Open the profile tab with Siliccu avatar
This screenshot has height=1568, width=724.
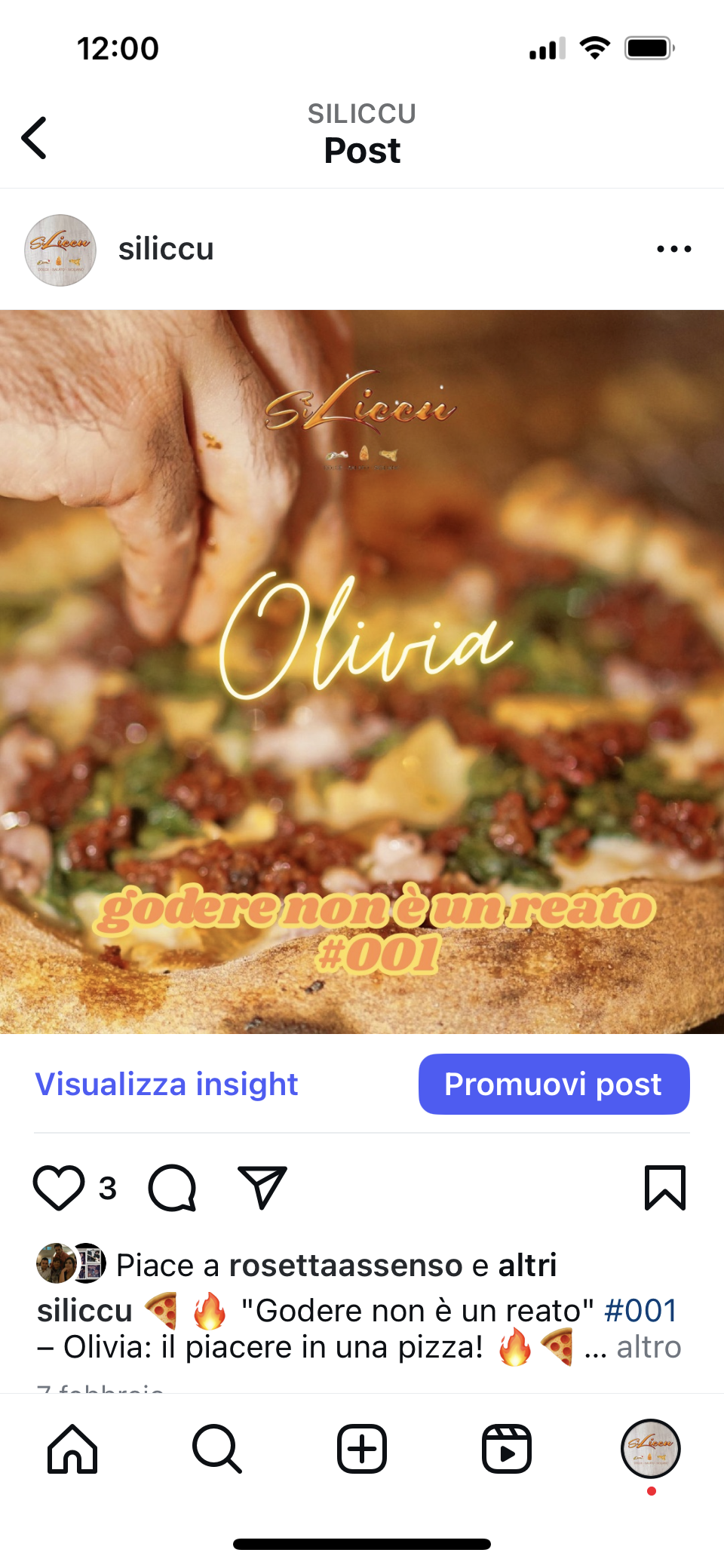651,1449
